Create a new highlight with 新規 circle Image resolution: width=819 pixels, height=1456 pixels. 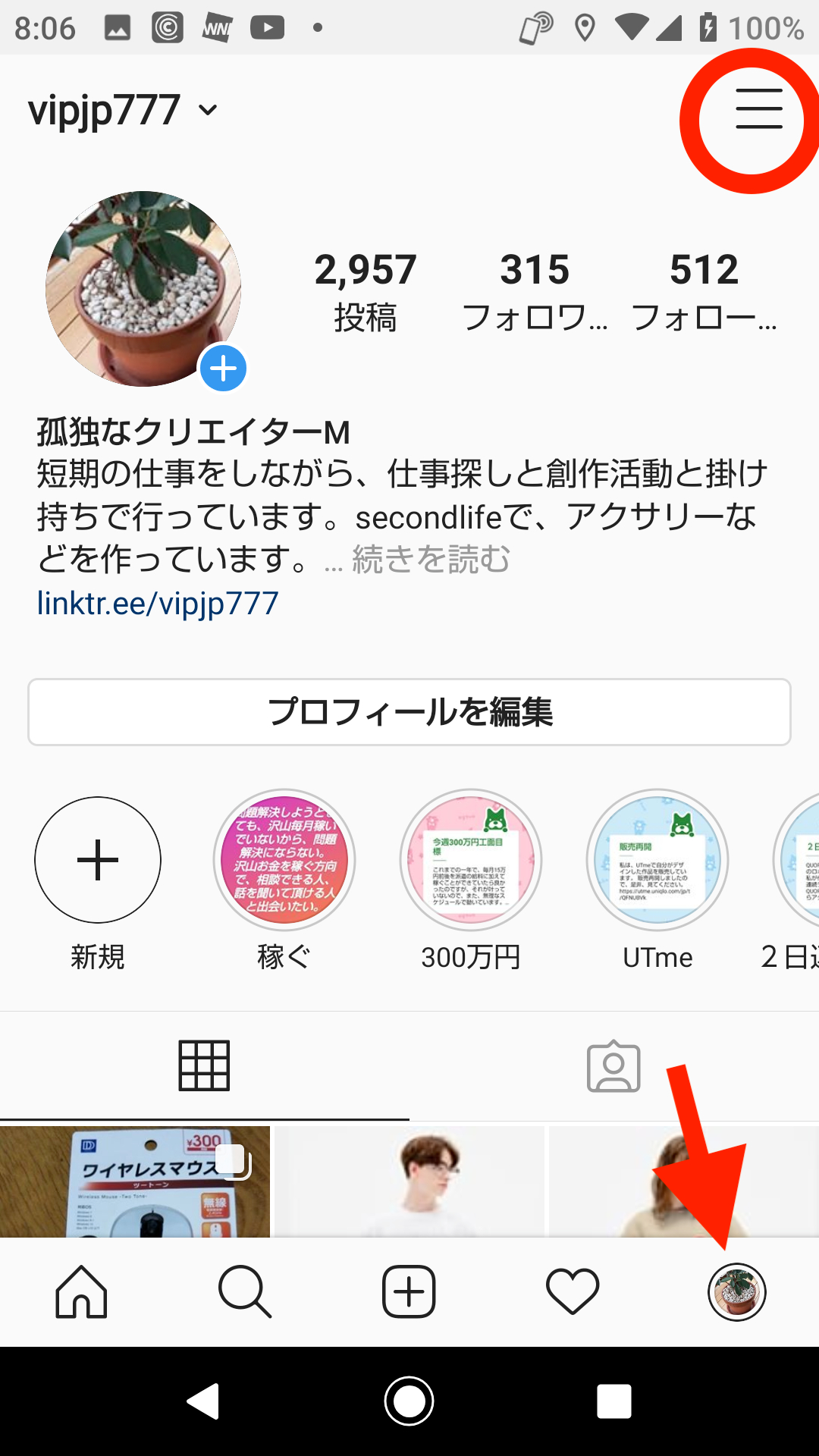click(97, 859)
